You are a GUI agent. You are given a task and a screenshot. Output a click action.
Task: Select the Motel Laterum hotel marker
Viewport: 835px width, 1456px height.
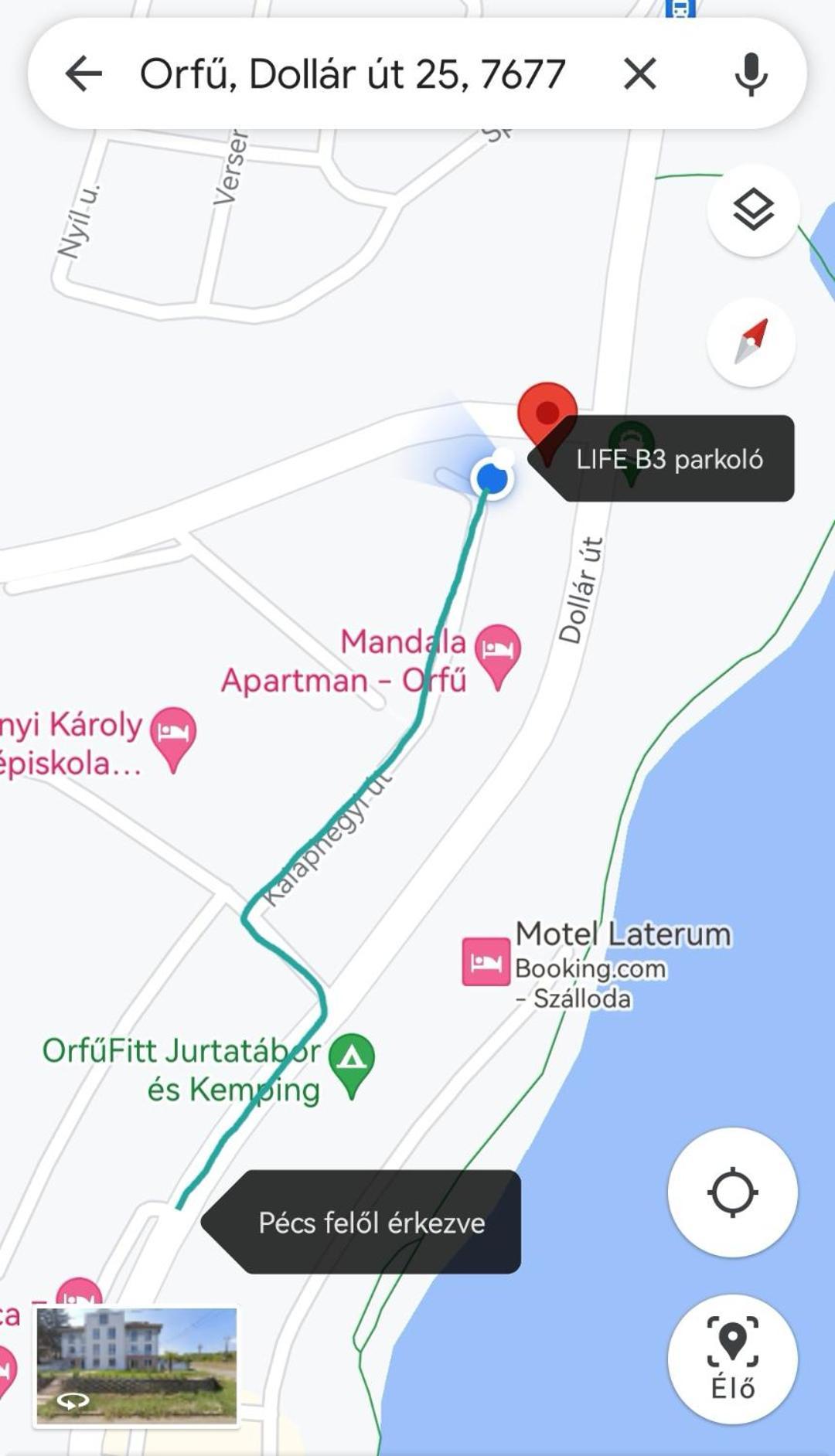point(486,961)
